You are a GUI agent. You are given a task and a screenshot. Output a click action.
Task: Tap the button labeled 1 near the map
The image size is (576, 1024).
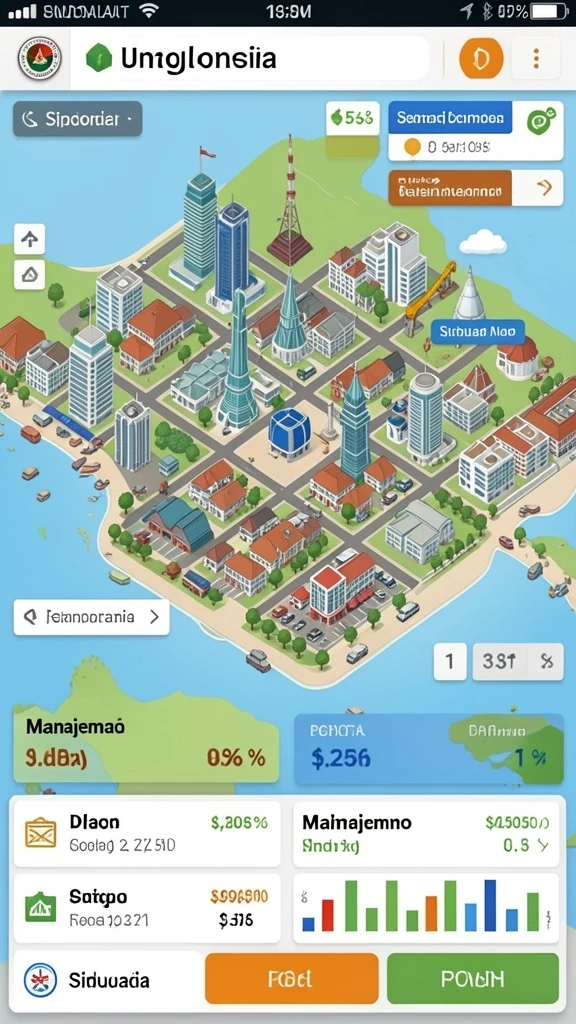click(x=450, y=662)
